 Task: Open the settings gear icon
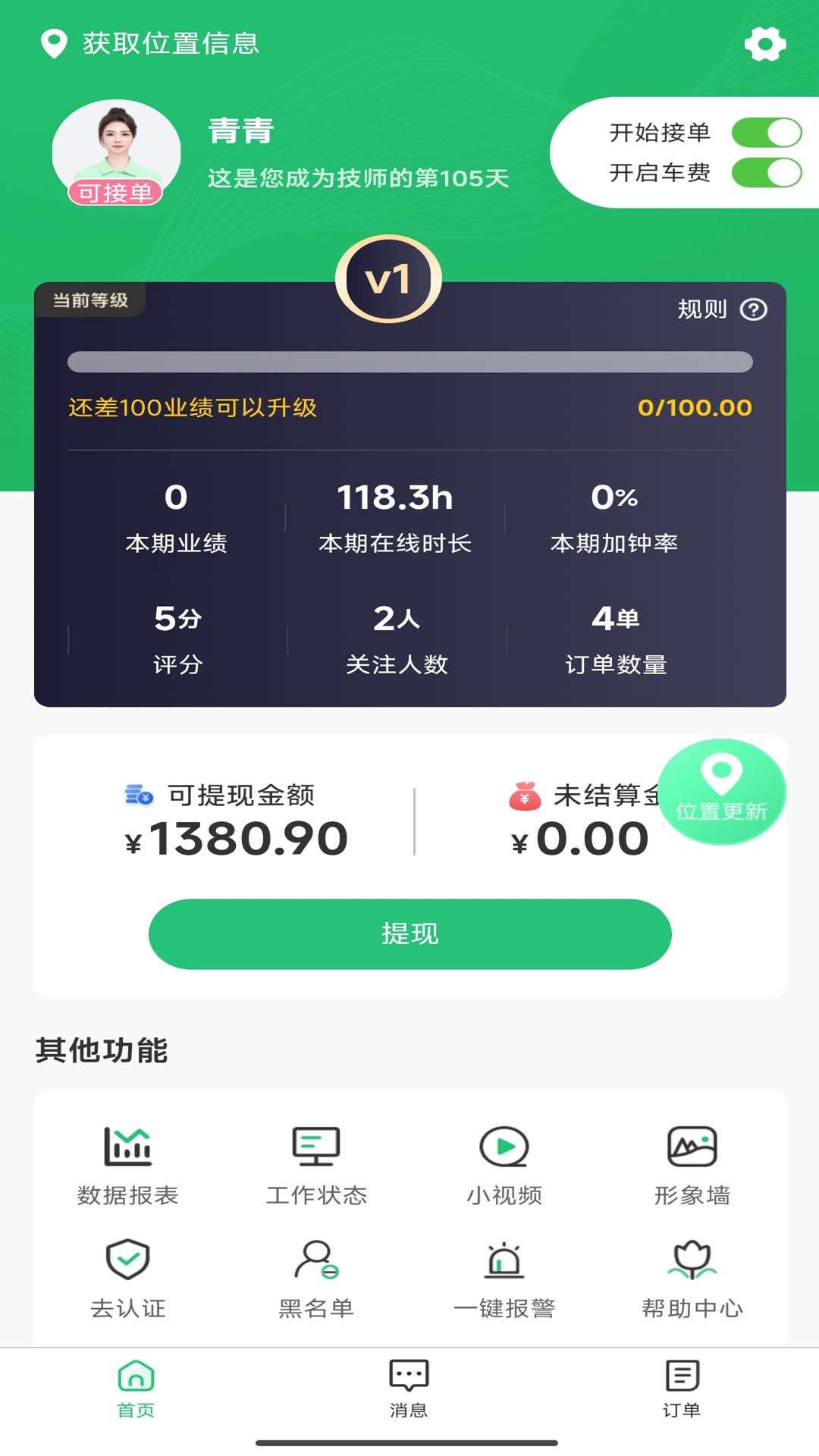(764, 44)
